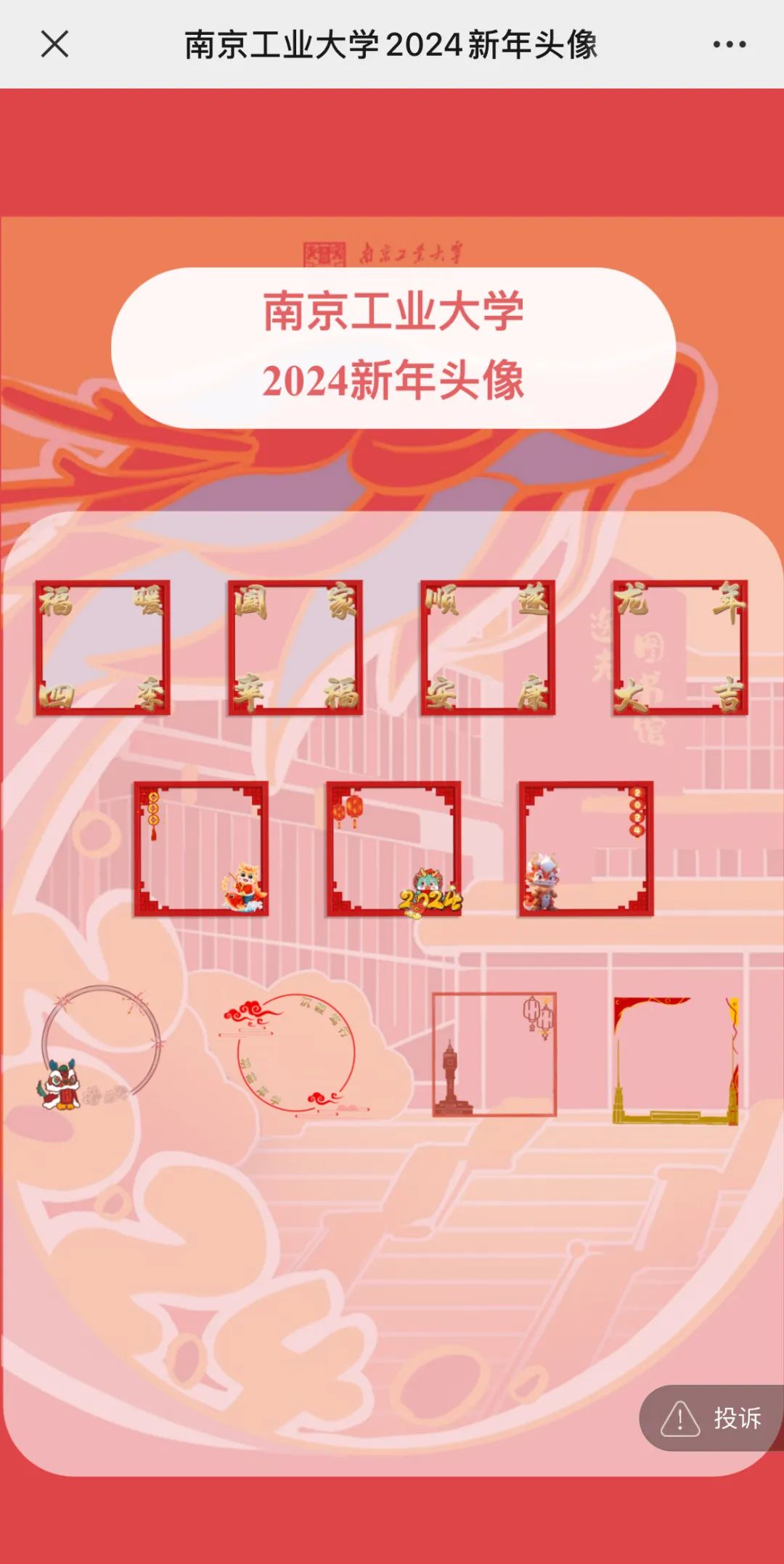Select the 福暖四季 avatar frame
784x1564 pixels.
[x=102, y=648]
